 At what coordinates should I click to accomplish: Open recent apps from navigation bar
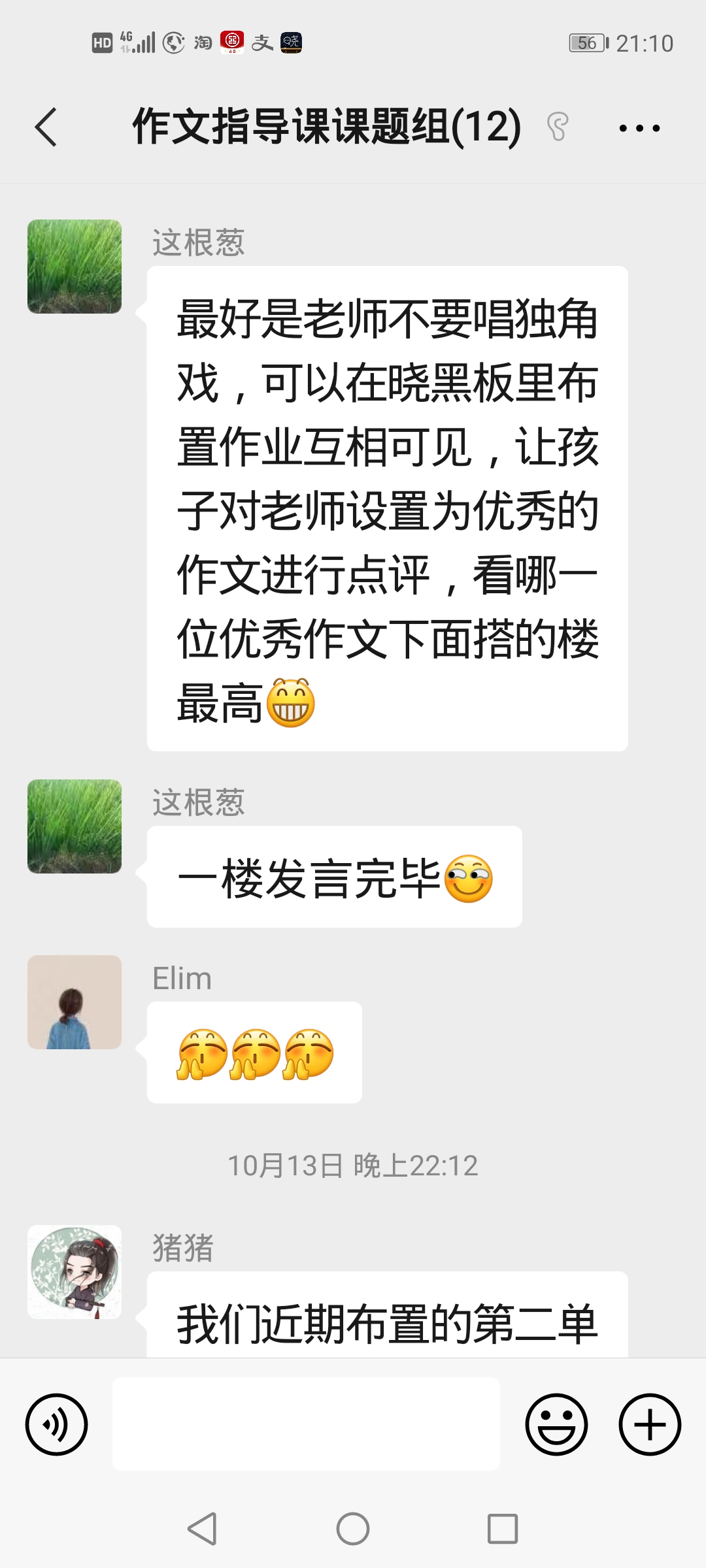tap(502, 1529)
